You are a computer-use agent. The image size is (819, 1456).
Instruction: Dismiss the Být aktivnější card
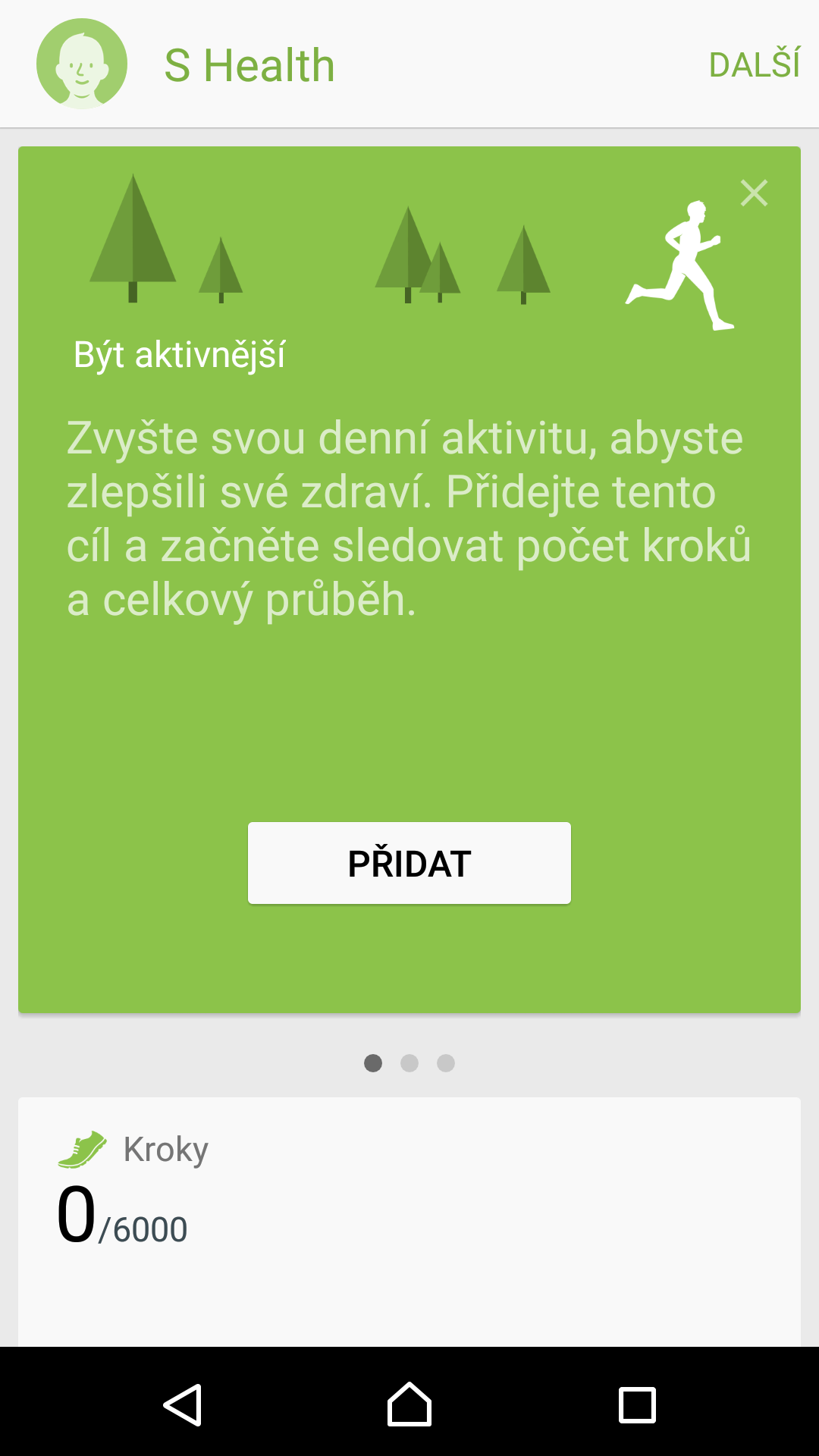(754, 193)
